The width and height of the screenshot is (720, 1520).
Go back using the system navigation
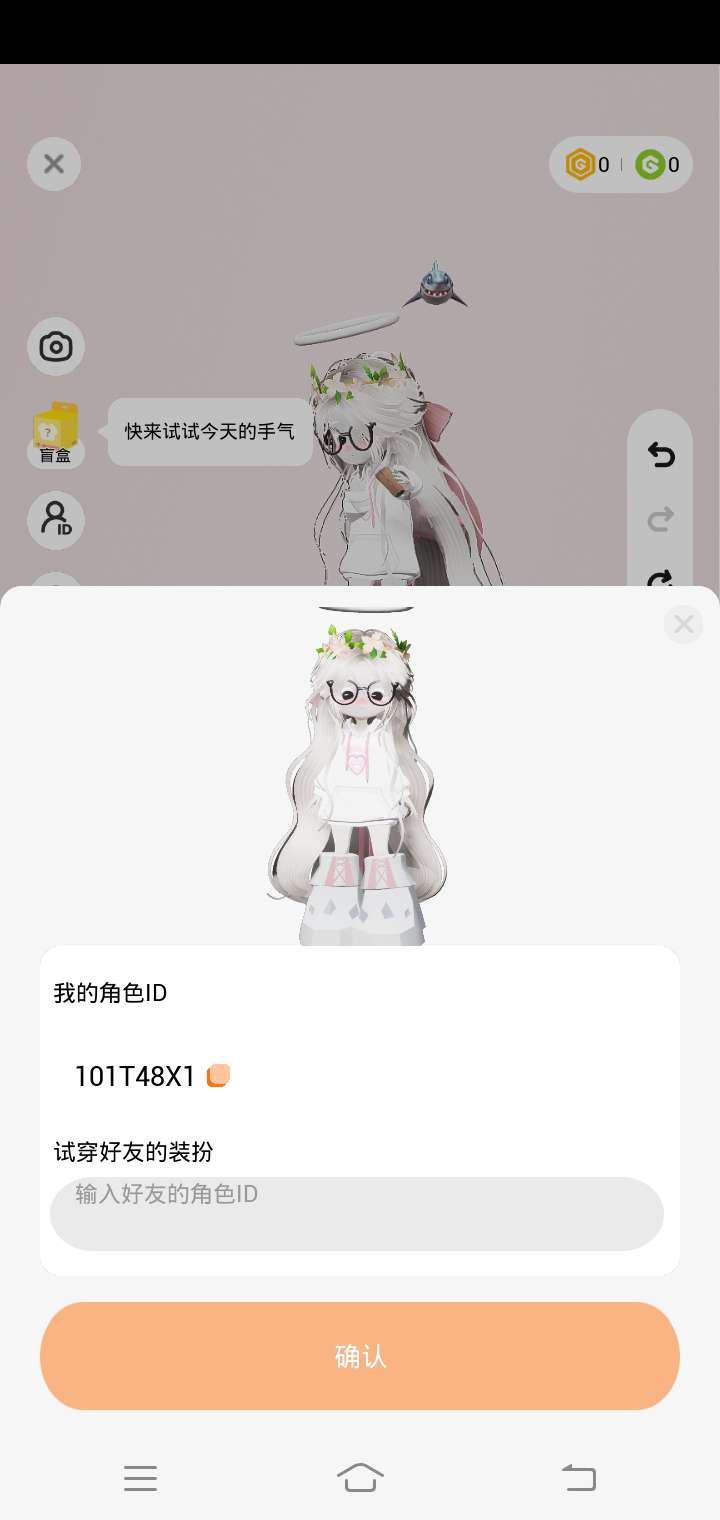point(578,1477)
